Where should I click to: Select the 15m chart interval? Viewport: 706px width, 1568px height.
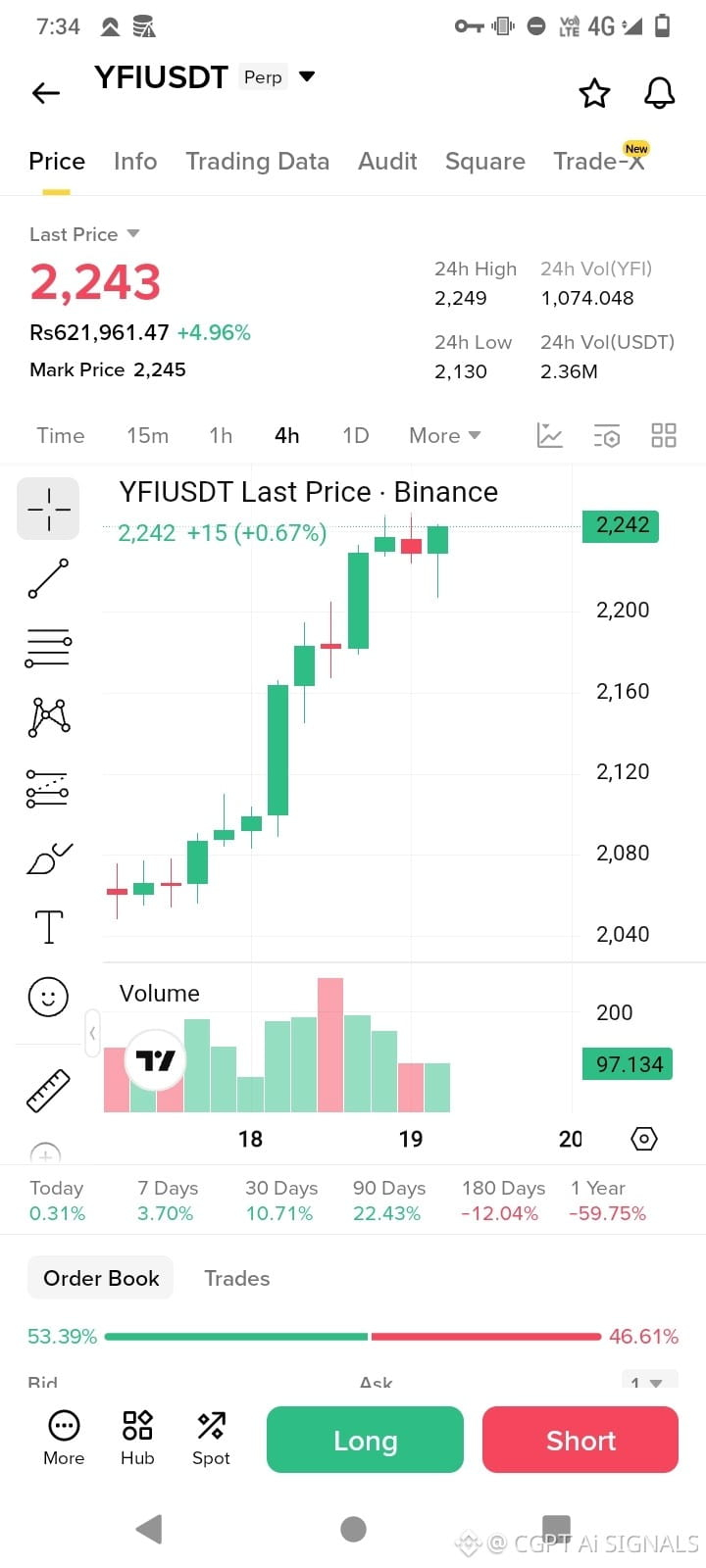(x=148, y=435)
